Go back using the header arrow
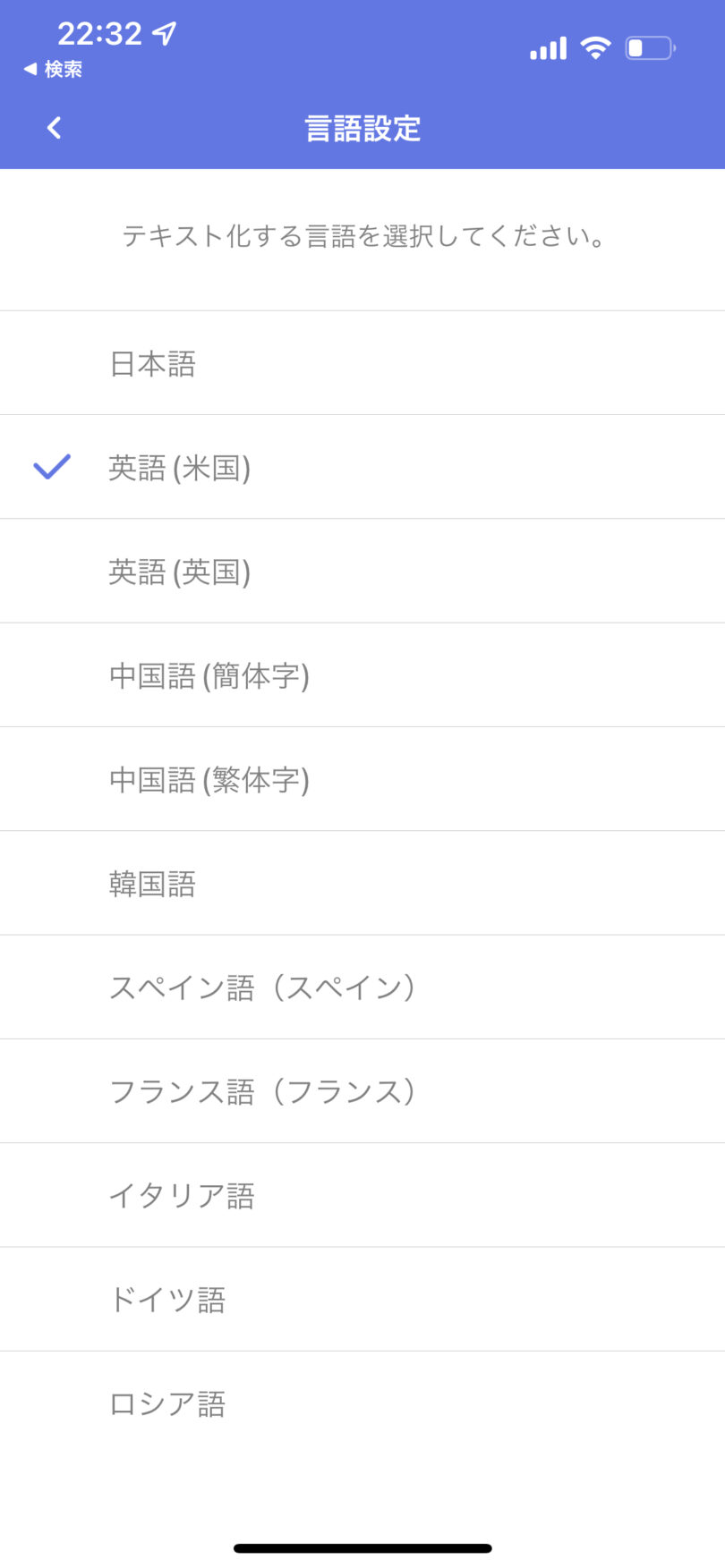The height and width of the screenshot is (1568, 725). pos(54,128)
